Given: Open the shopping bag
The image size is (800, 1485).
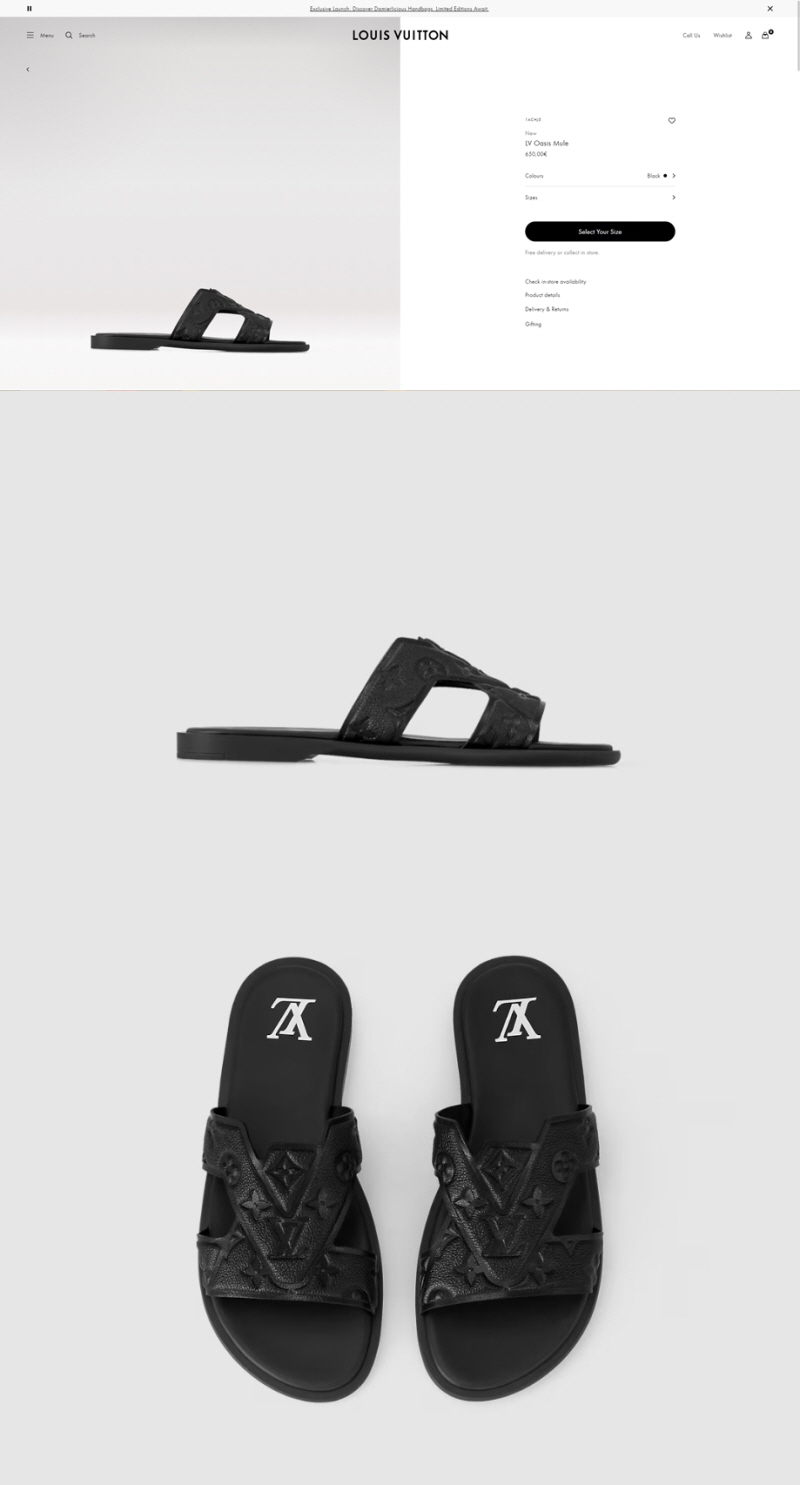Looking at the screenshot, I should [766, 35].
